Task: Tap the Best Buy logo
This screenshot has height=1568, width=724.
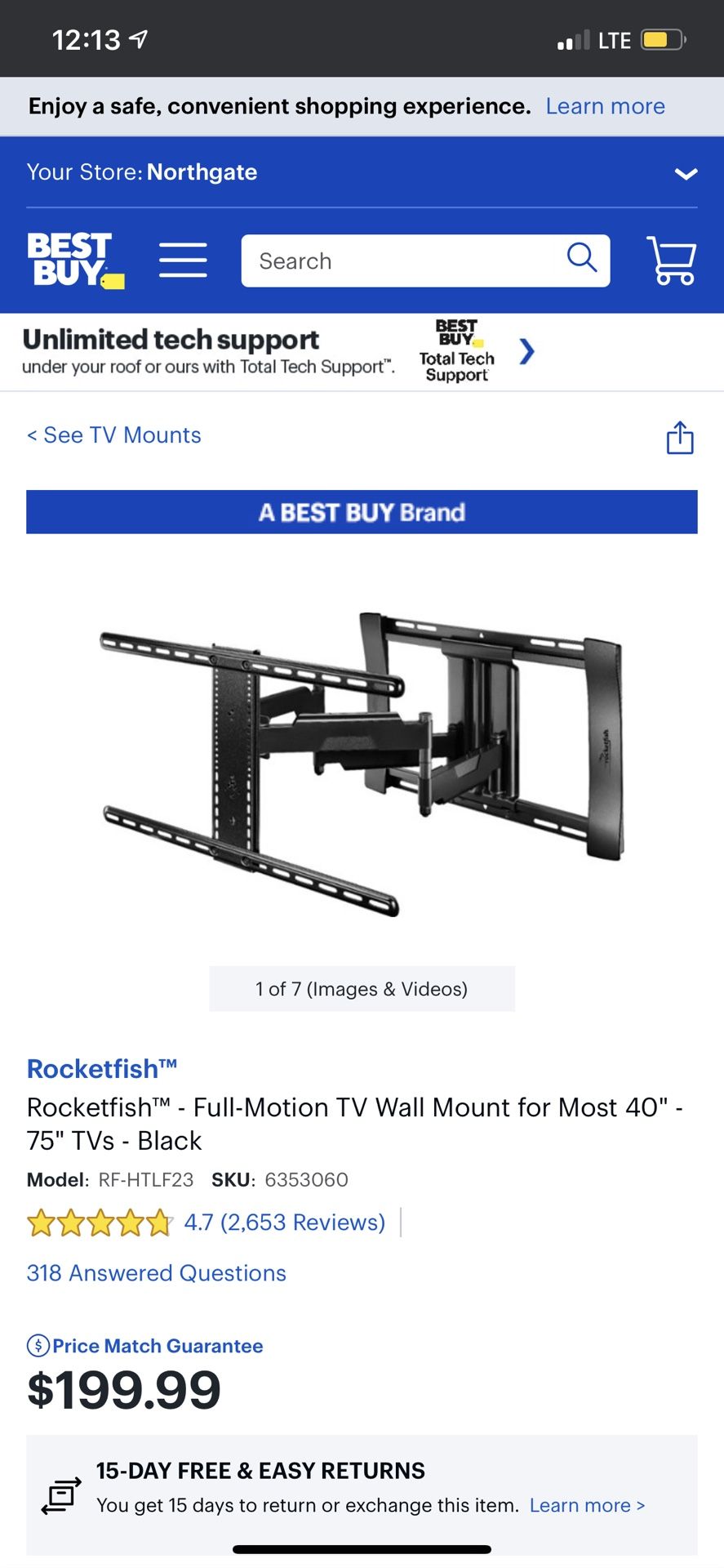Action: pyautogui.click(x=72, y=261)
